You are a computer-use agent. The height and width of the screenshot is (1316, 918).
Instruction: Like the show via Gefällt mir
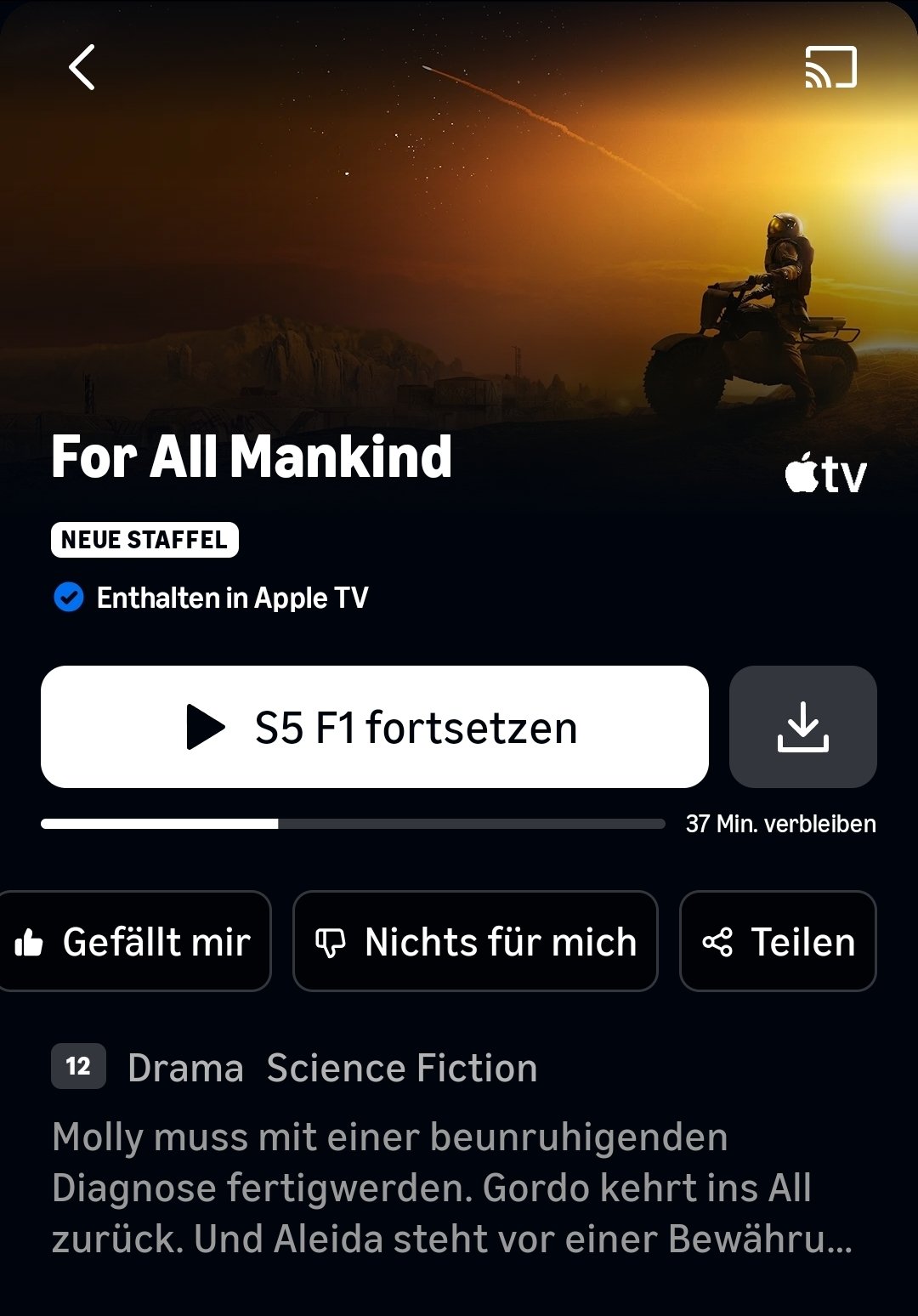134,941
